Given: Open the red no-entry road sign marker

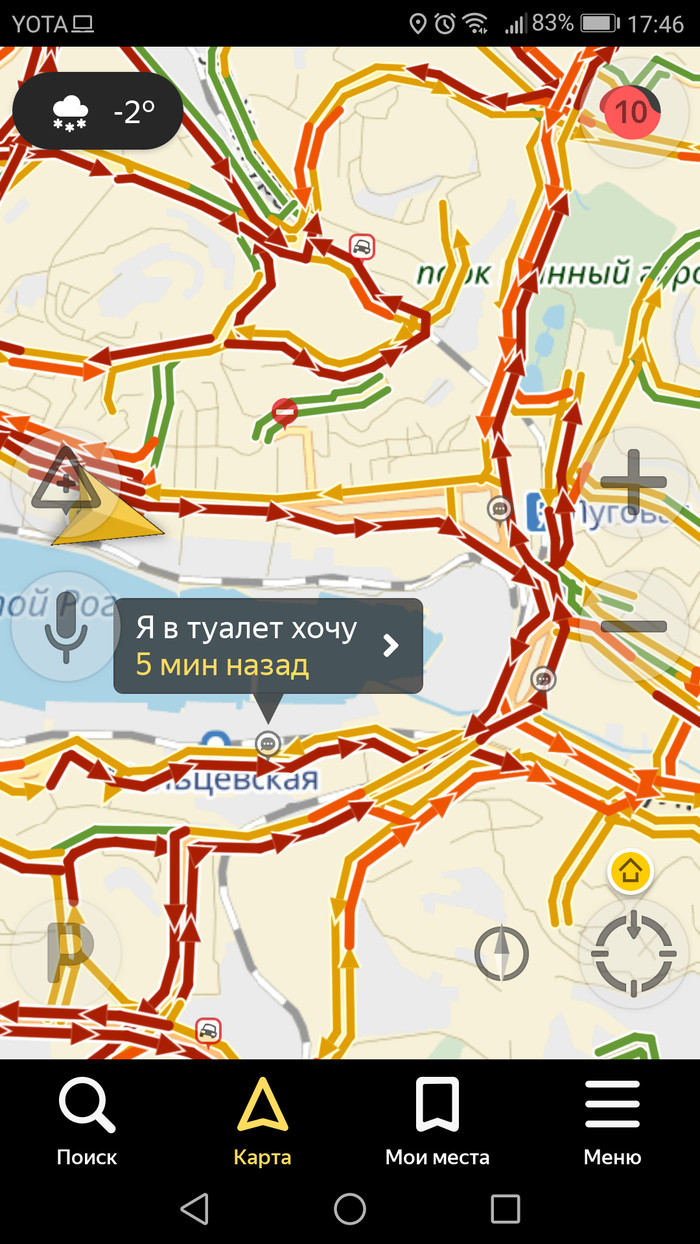Looking at the screenshot, I should 285,411.
